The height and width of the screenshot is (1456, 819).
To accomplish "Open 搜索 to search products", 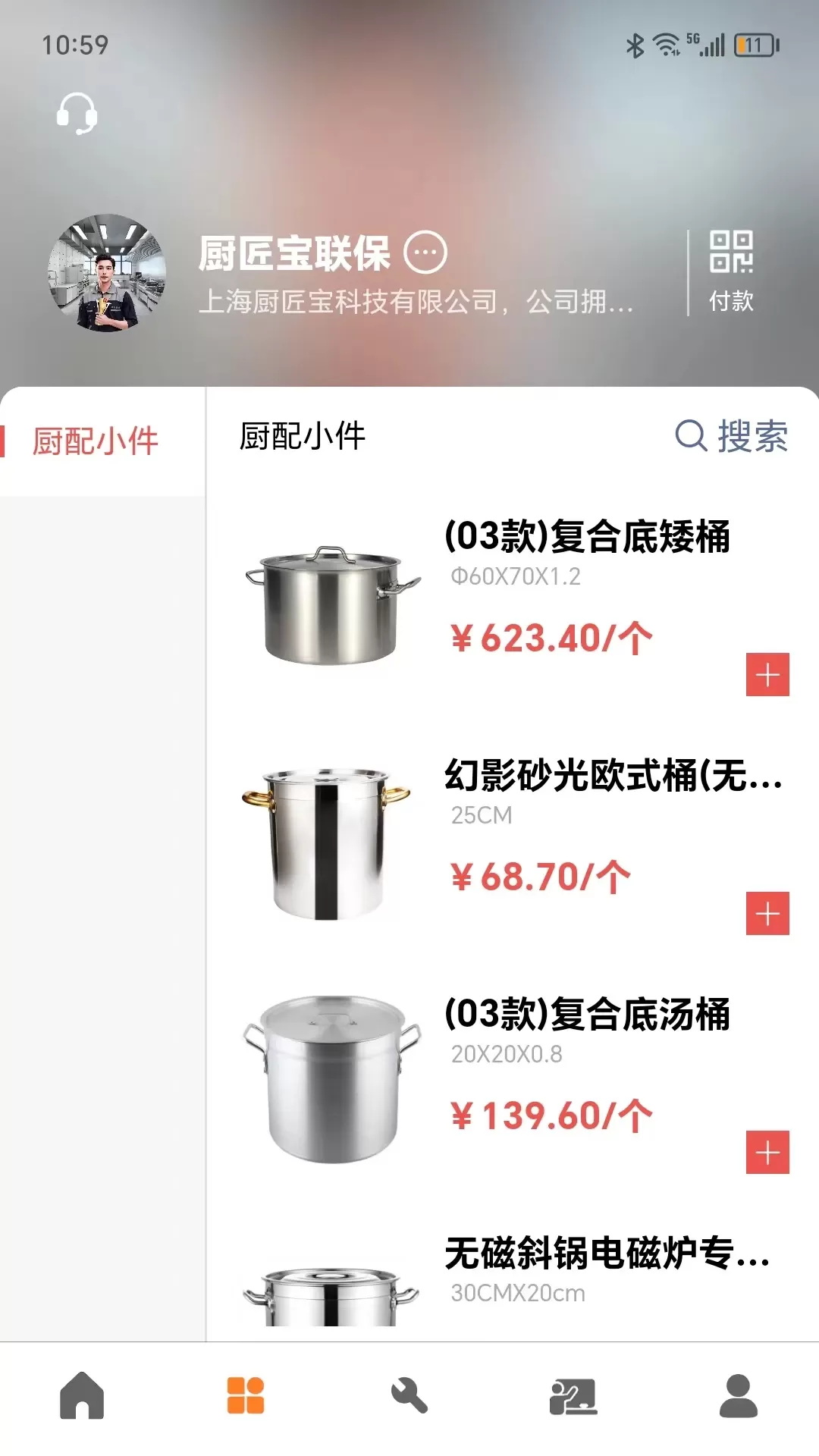I will (731, 436).
